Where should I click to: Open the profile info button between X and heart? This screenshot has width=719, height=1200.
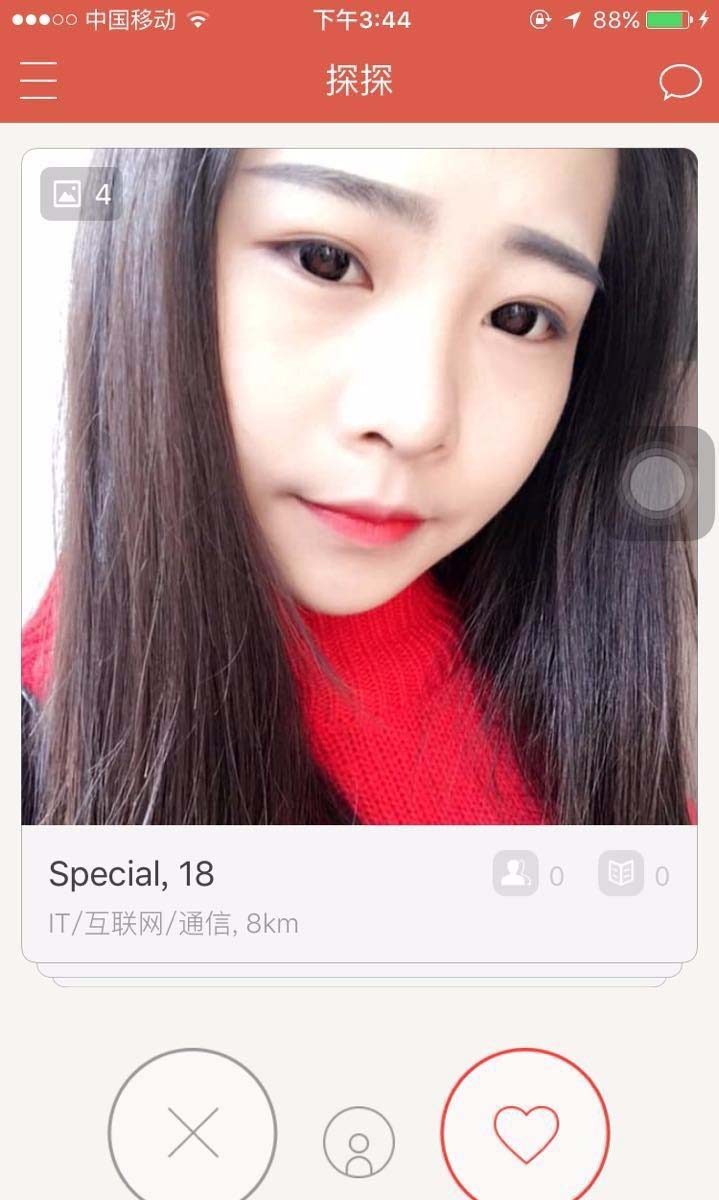[x=359, y=1142]
